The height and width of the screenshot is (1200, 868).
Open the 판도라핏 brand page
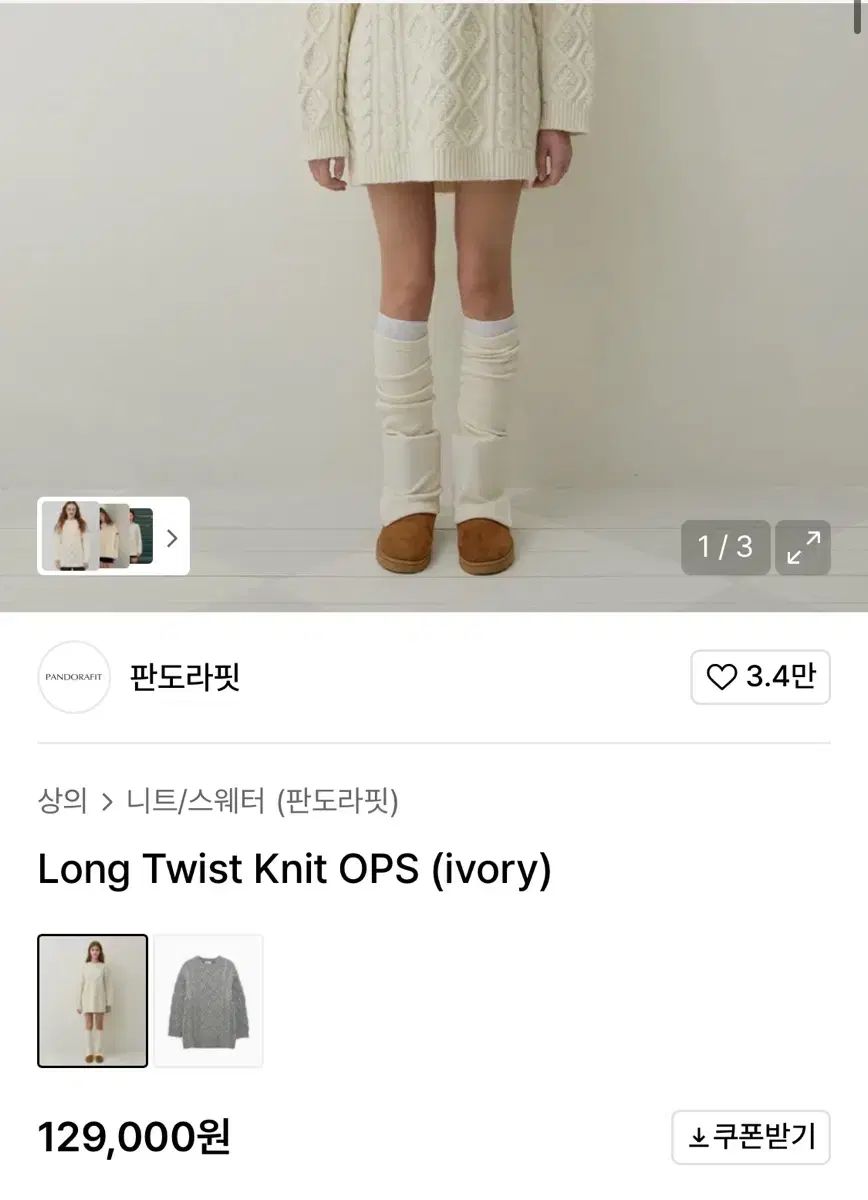click(185, 677)
